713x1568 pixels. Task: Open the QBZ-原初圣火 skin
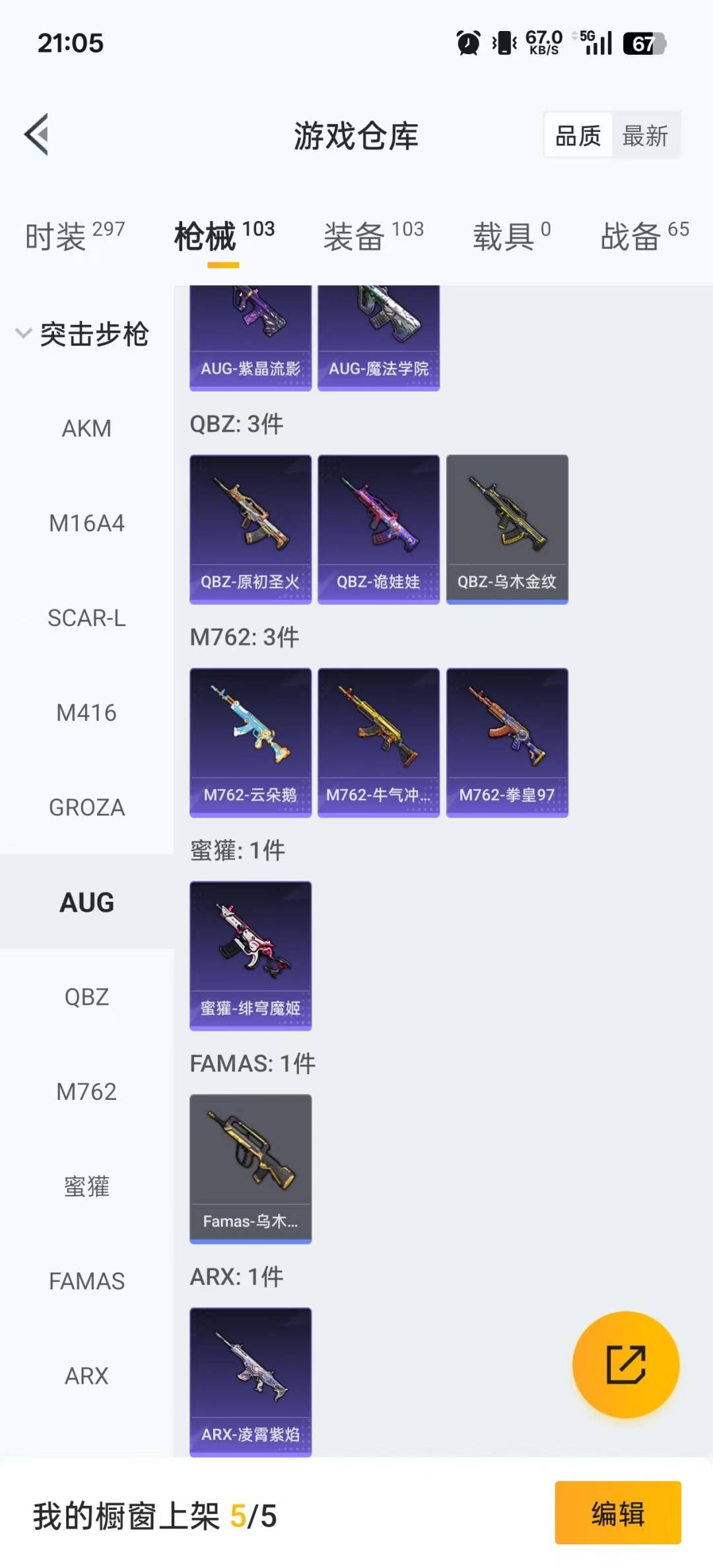(x=250, y=529)
